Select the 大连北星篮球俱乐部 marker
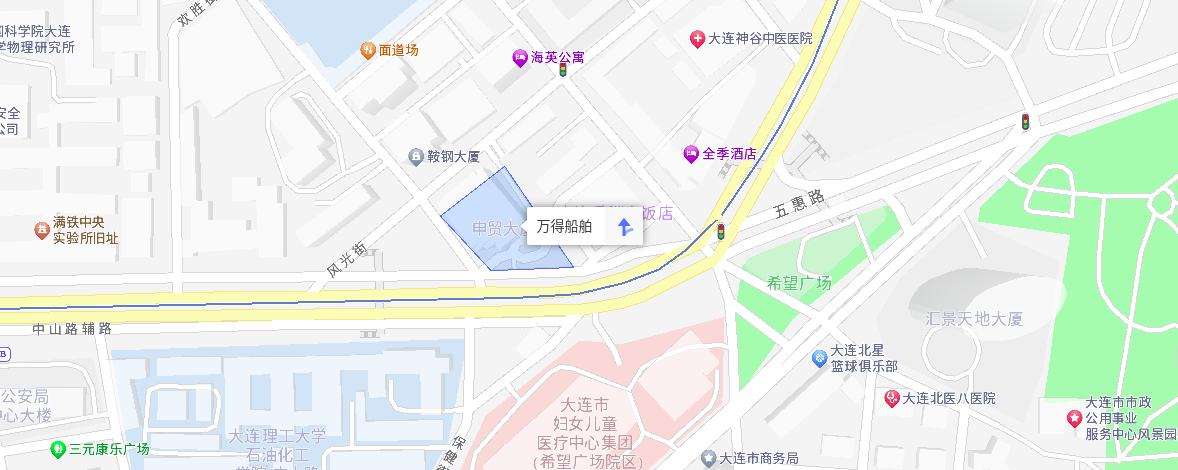Viewport: 1178px width, 470px height. 819,357
